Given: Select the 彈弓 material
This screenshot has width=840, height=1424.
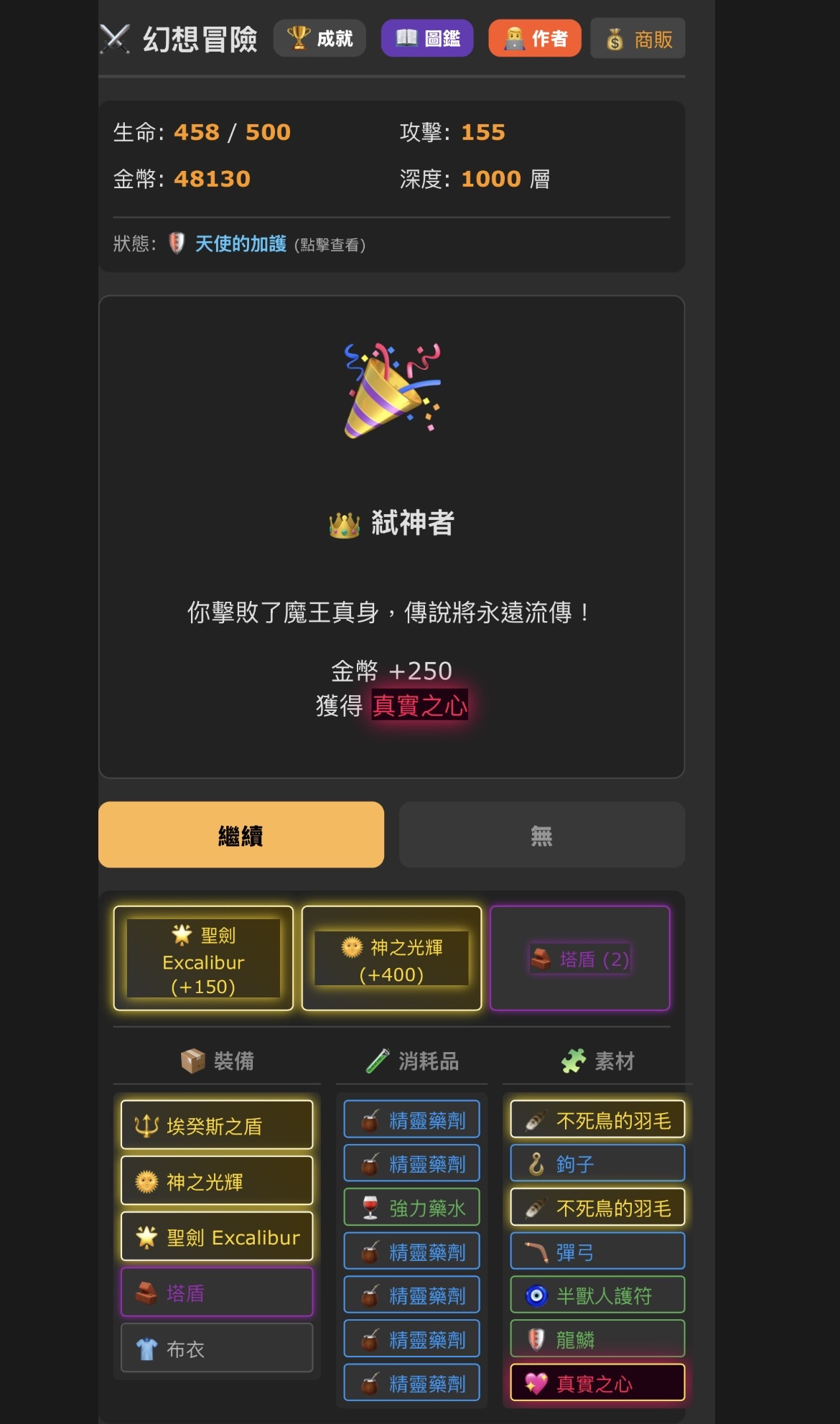Looking at the screenshot, I should tap(597, 1252).
